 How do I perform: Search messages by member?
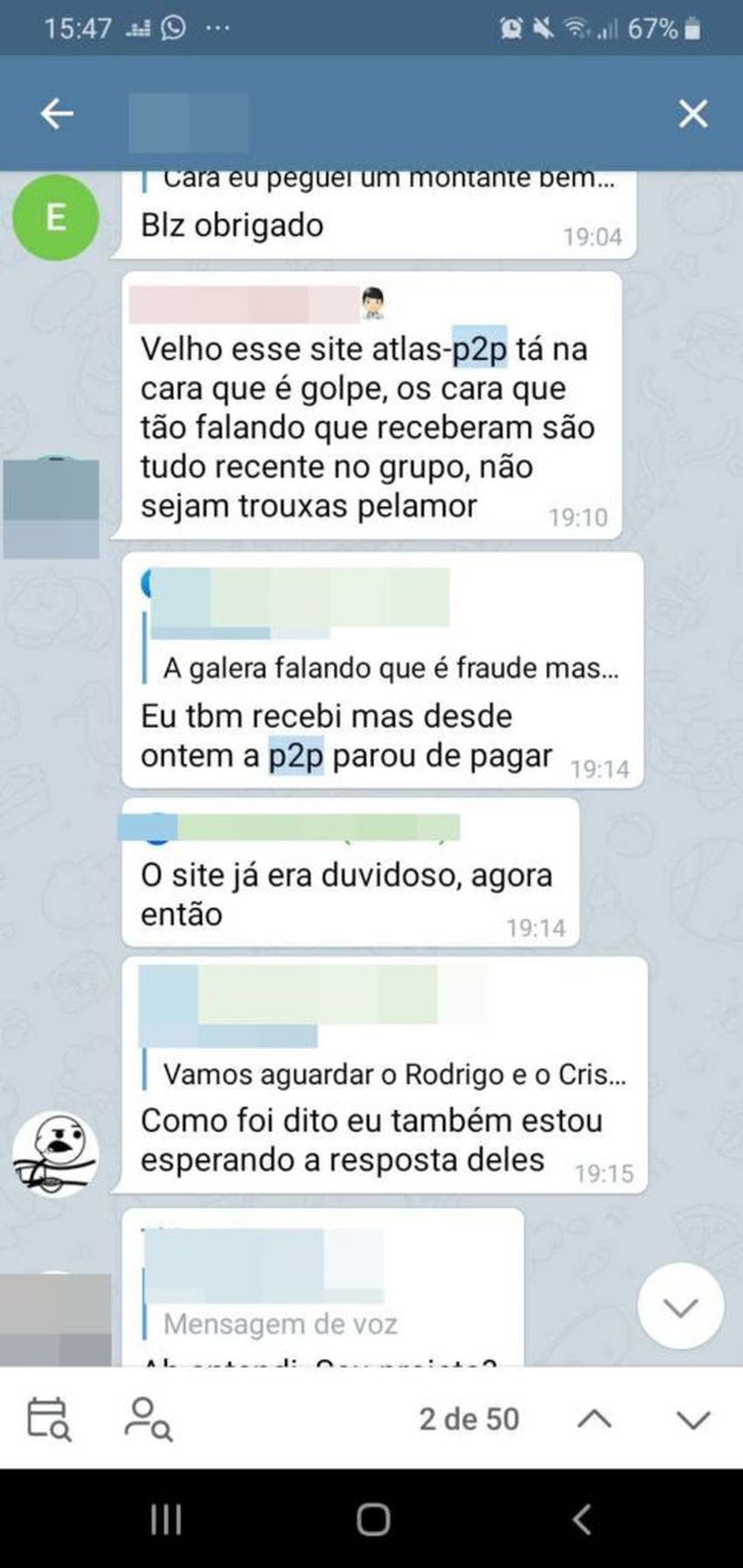tap(147, 1419)
